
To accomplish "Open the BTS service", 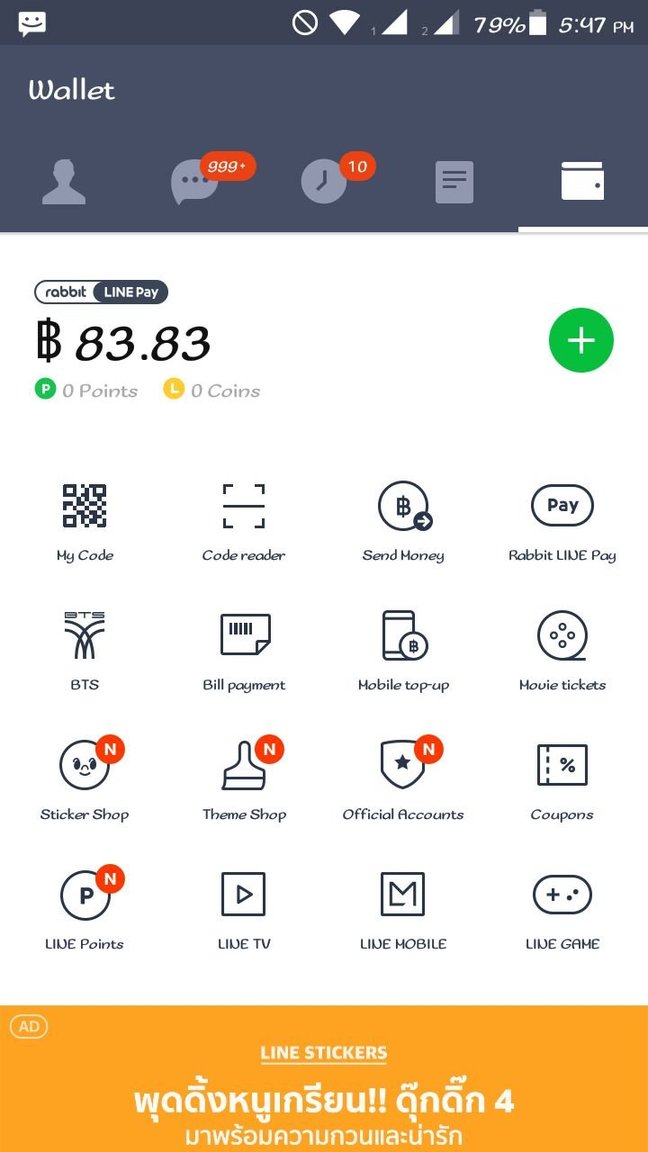I will tap(85, 649).
